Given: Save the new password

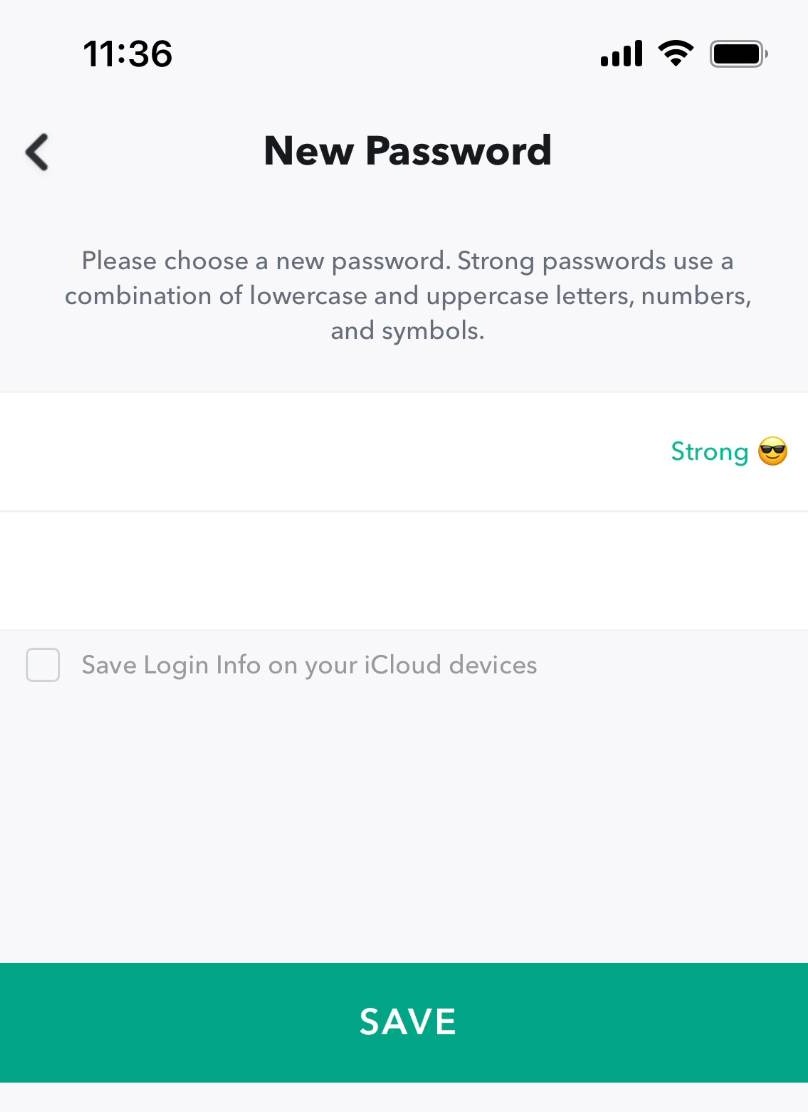Looking at the screenshot, I should point(404,1021).
